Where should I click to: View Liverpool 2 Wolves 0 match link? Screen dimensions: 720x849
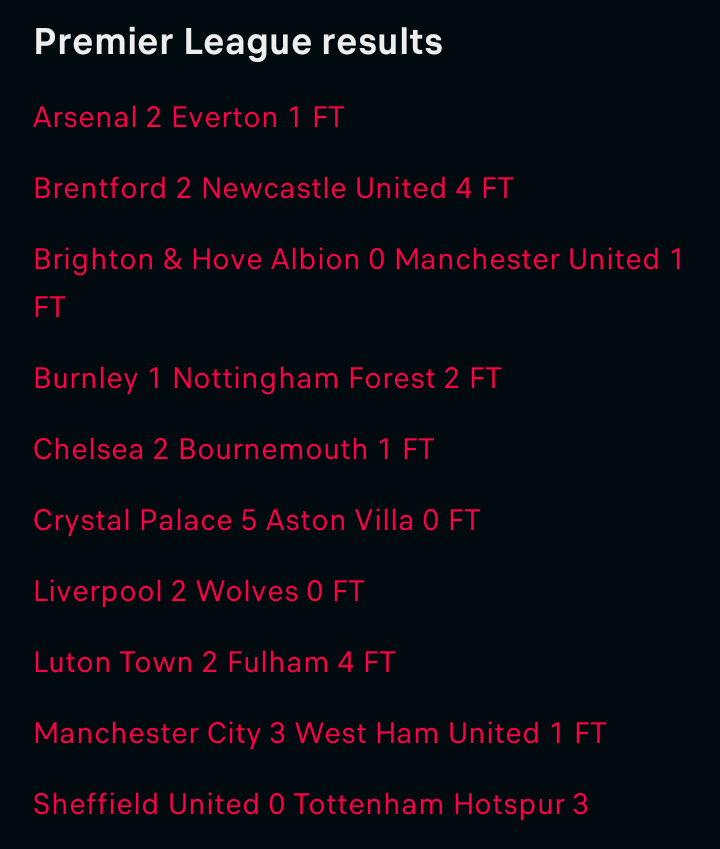click(198, 592)
